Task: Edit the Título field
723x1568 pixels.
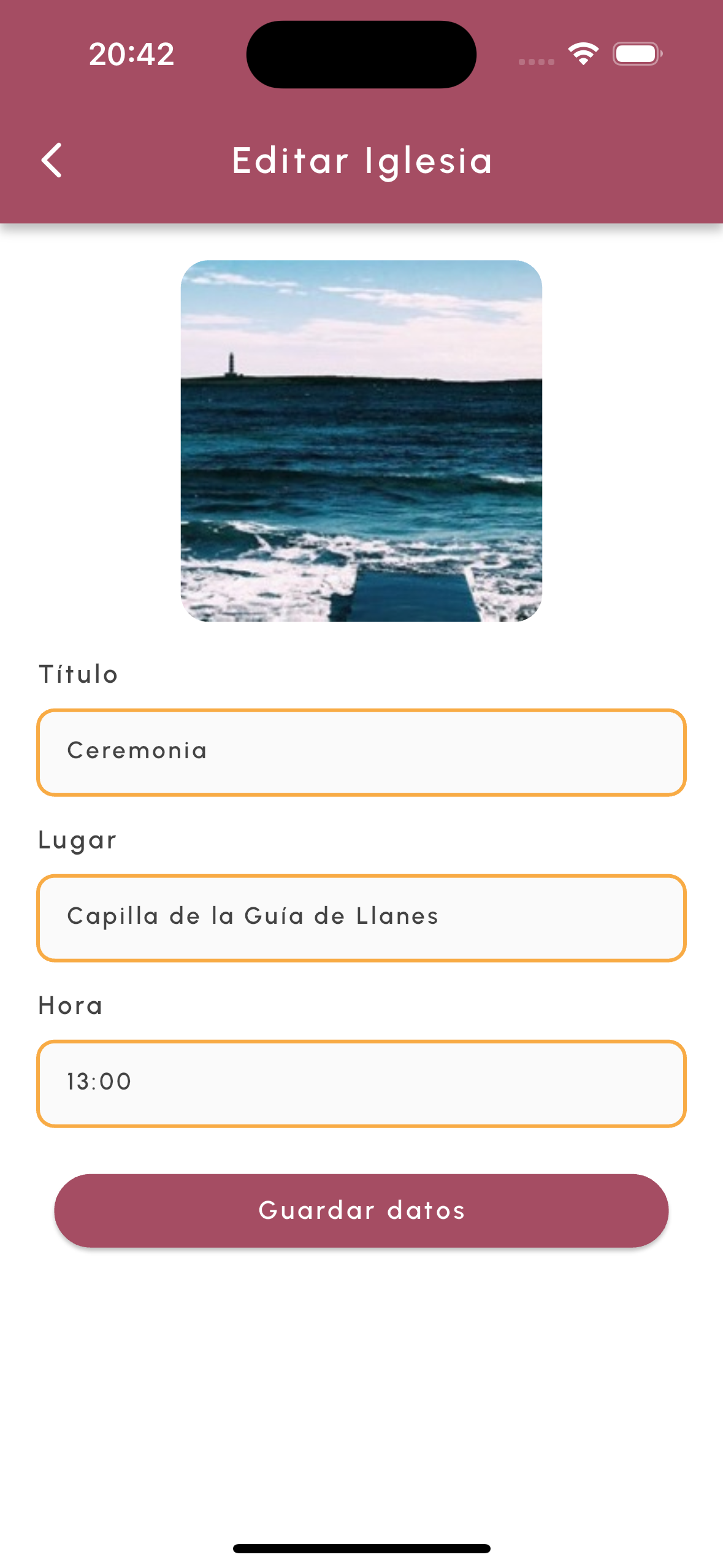Action: [x=361, y=752]
